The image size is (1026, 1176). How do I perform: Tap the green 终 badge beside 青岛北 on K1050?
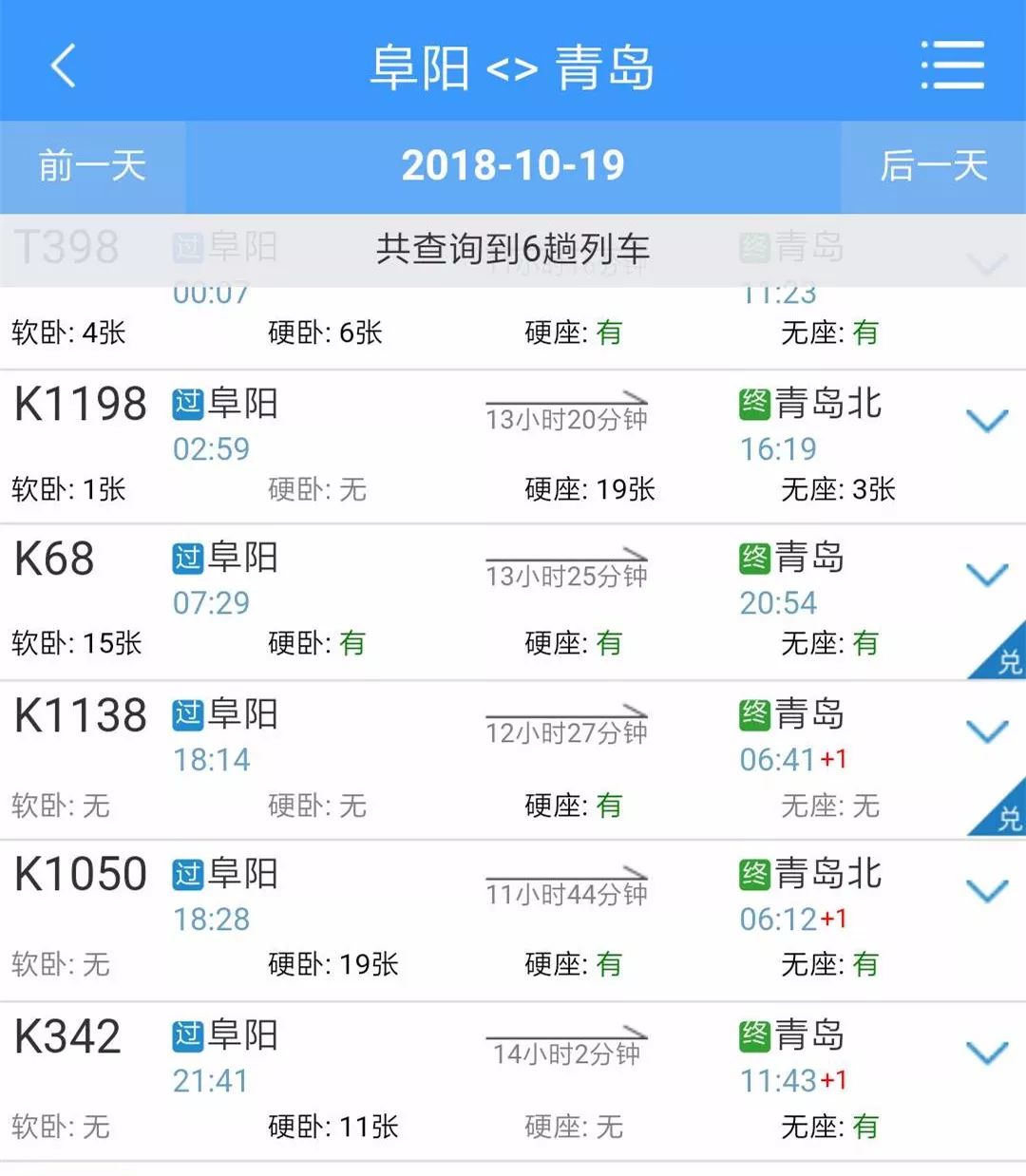click(x=755, y=872)
